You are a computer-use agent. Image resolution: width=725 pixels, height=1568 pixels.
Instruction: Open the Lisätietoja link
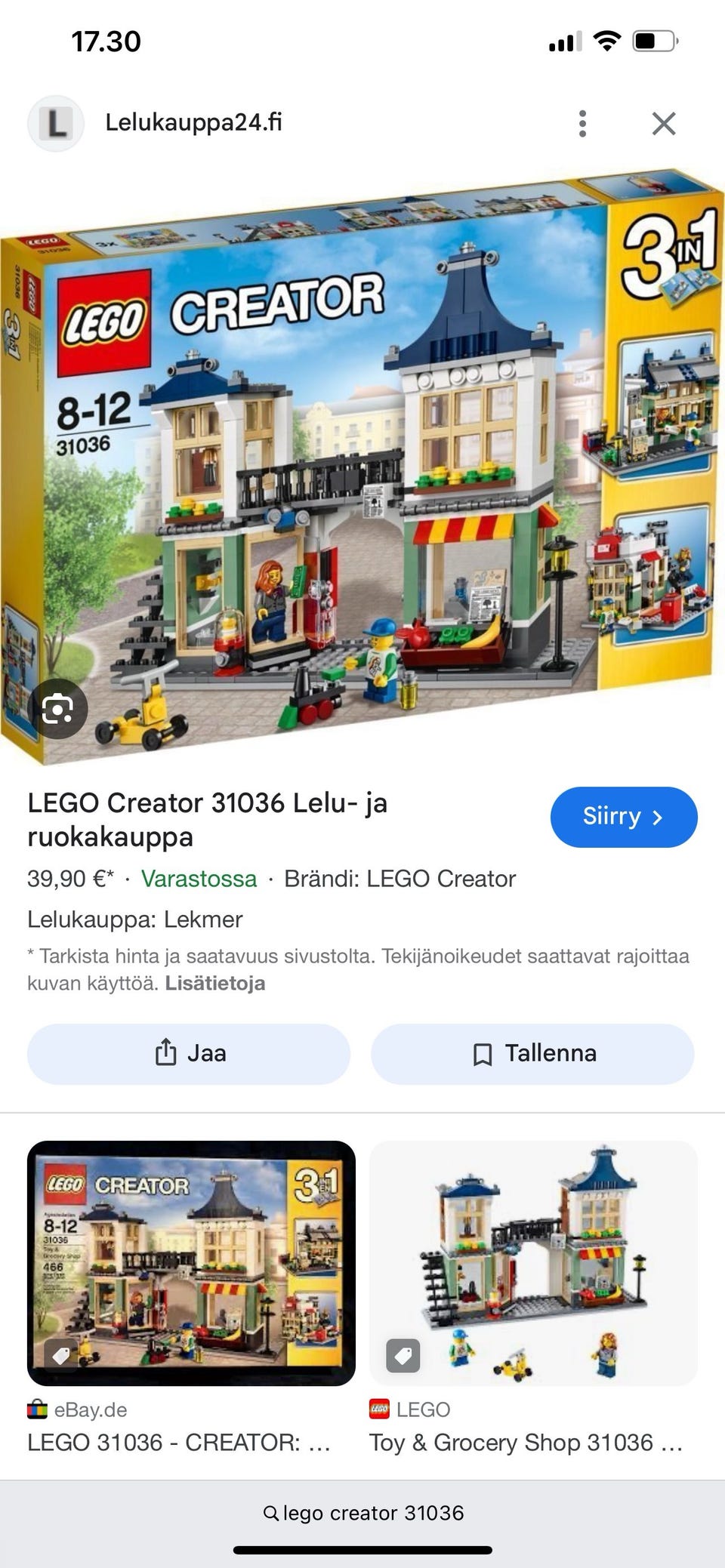[212, 984]
